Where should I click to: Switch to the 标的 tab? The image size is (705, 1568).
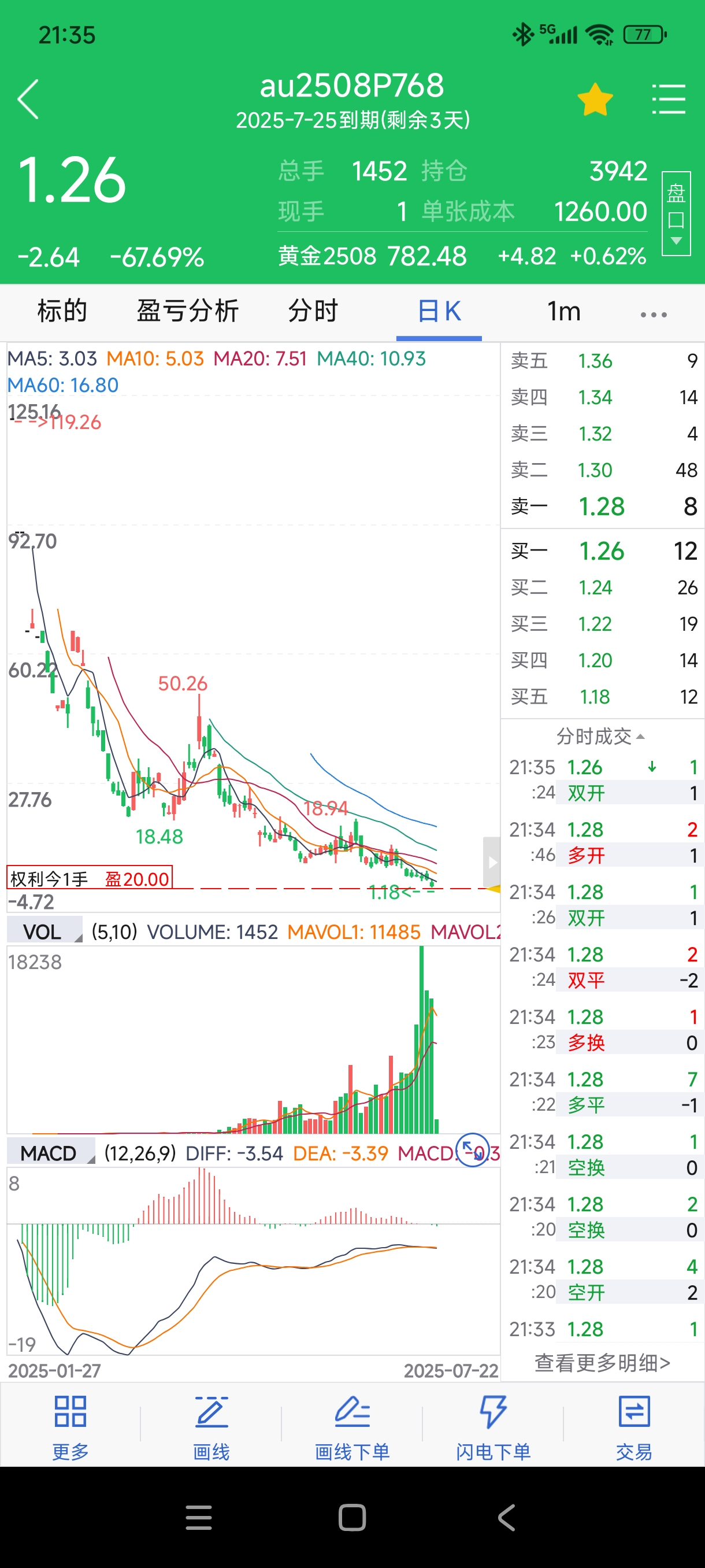tap(62, 312)
